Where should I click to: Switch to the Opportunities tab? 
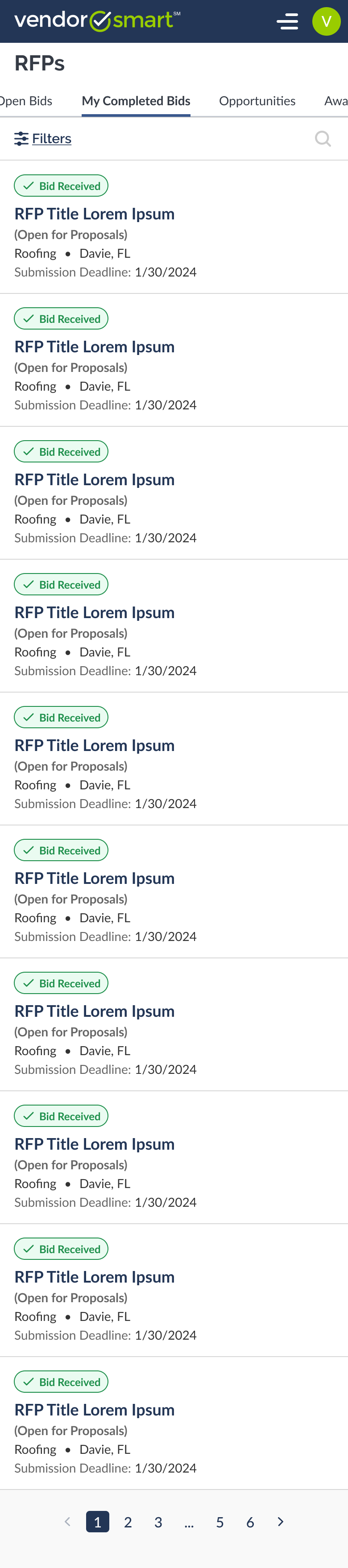(257, 101)
